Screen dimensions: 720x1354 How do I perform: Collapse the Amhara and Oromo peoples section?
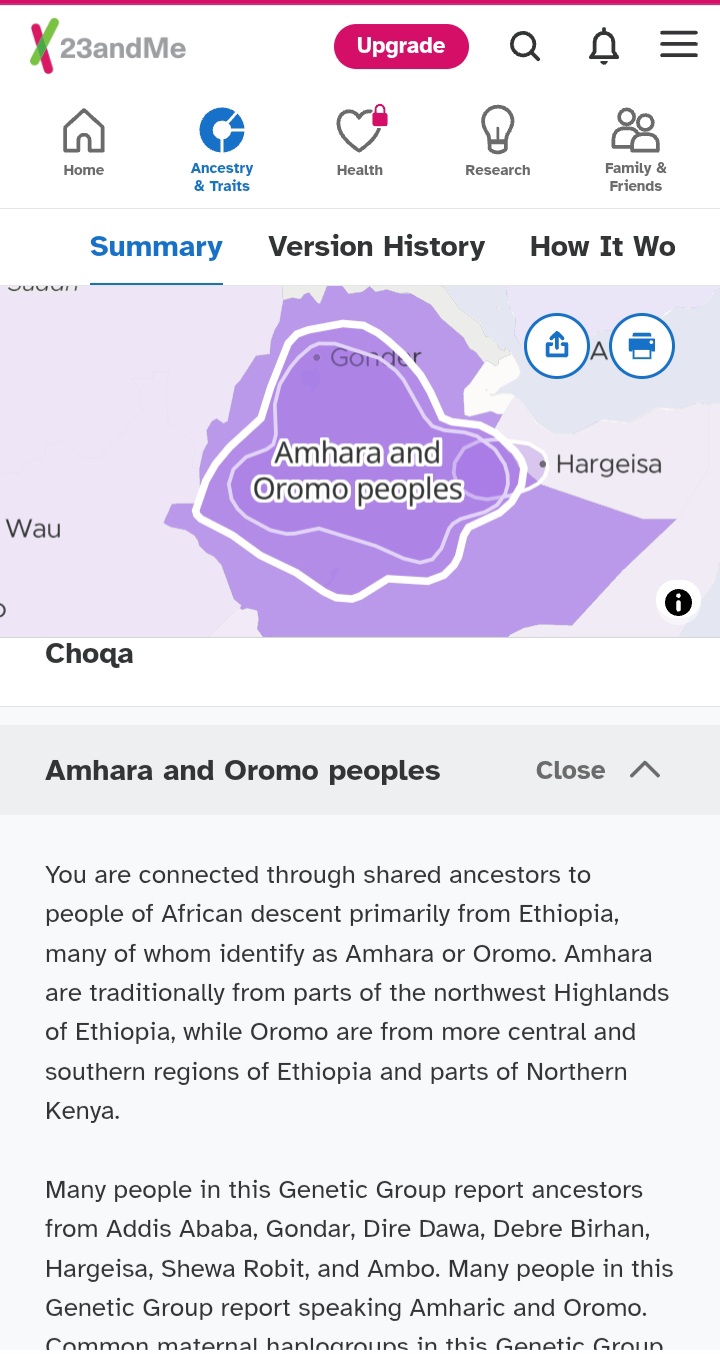pyautogui.click(x=598, y=770)
